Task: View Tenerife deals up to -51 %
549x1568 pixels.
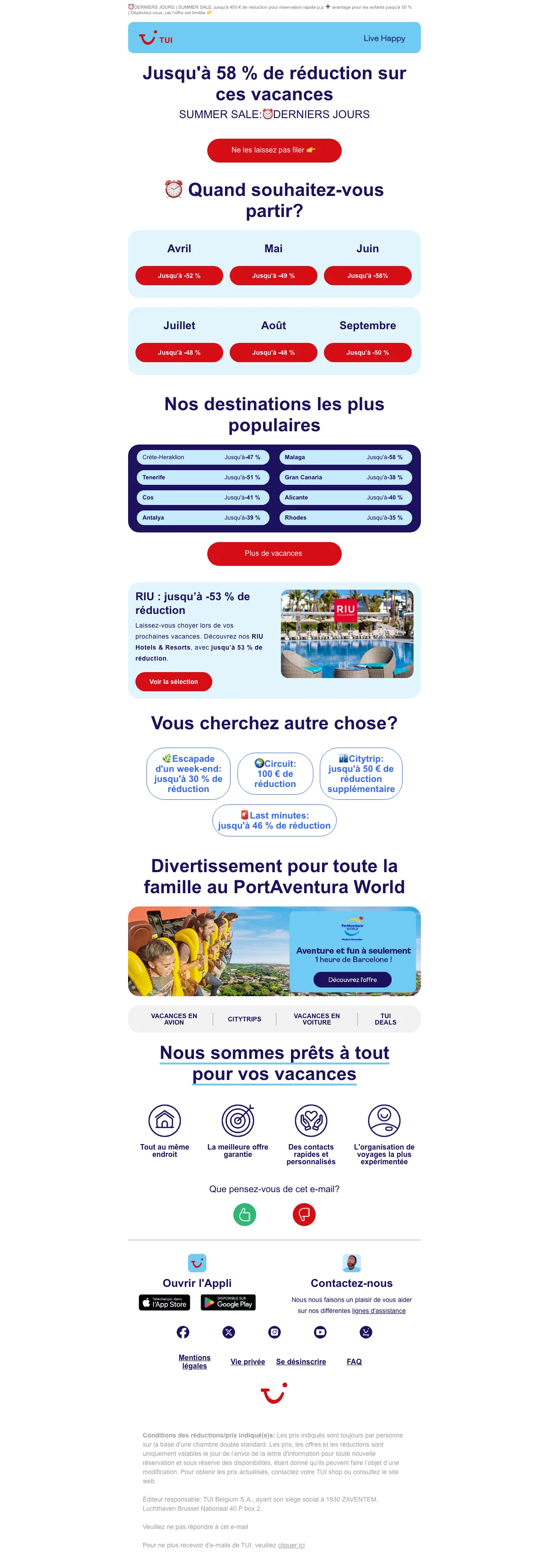Action: click(202, 477)
